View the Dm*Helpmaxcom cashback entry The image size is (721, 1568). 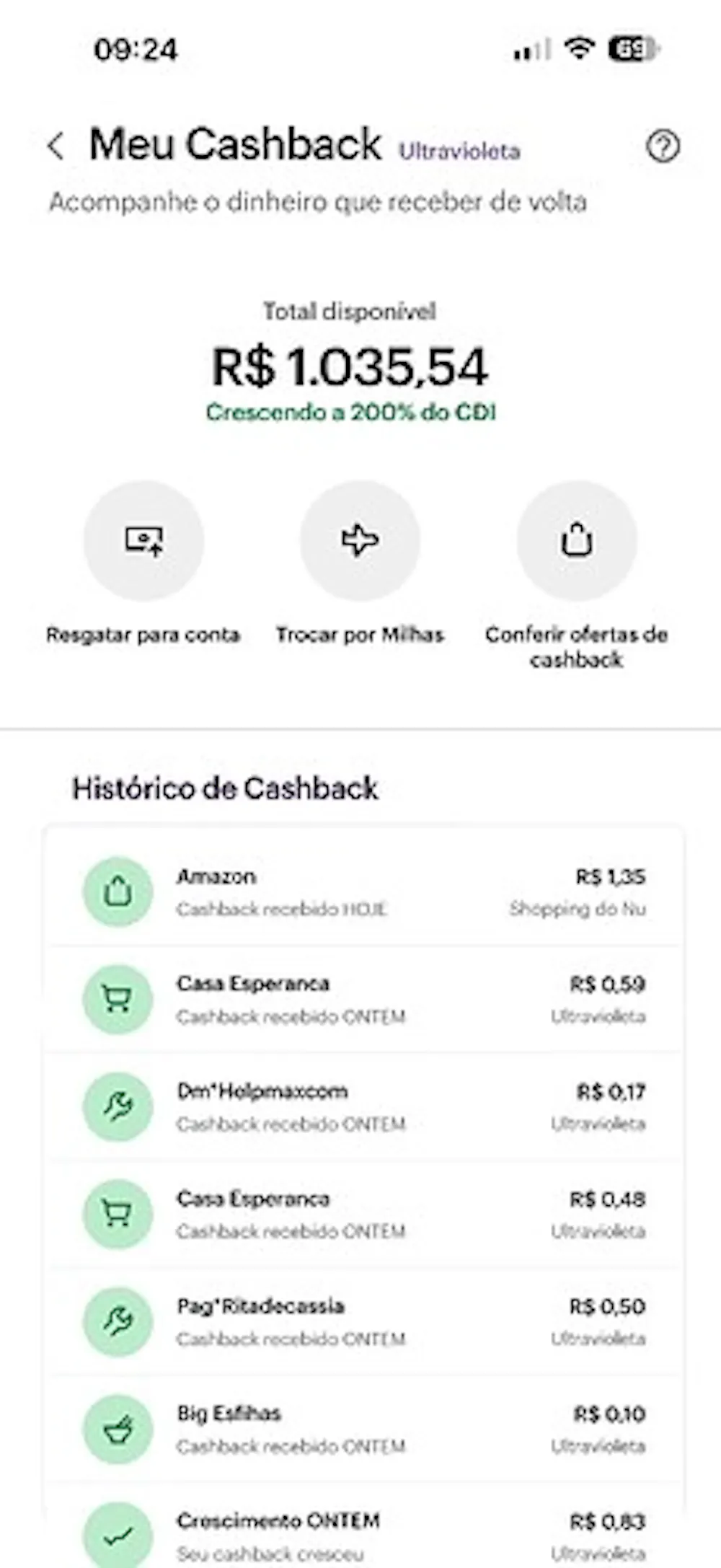(x=364, y=1107)
